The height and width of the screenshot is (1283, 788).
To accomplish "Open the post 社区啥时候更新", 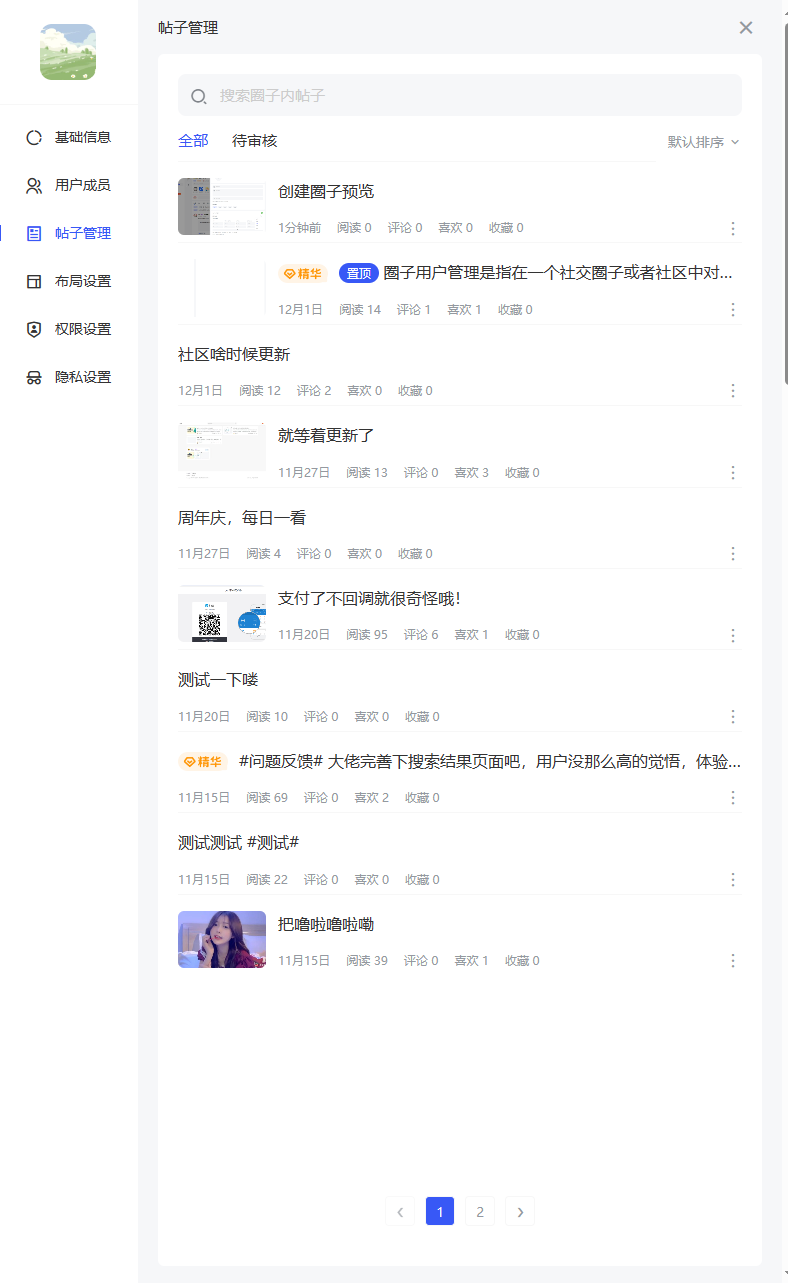I will tap(234, 354).
